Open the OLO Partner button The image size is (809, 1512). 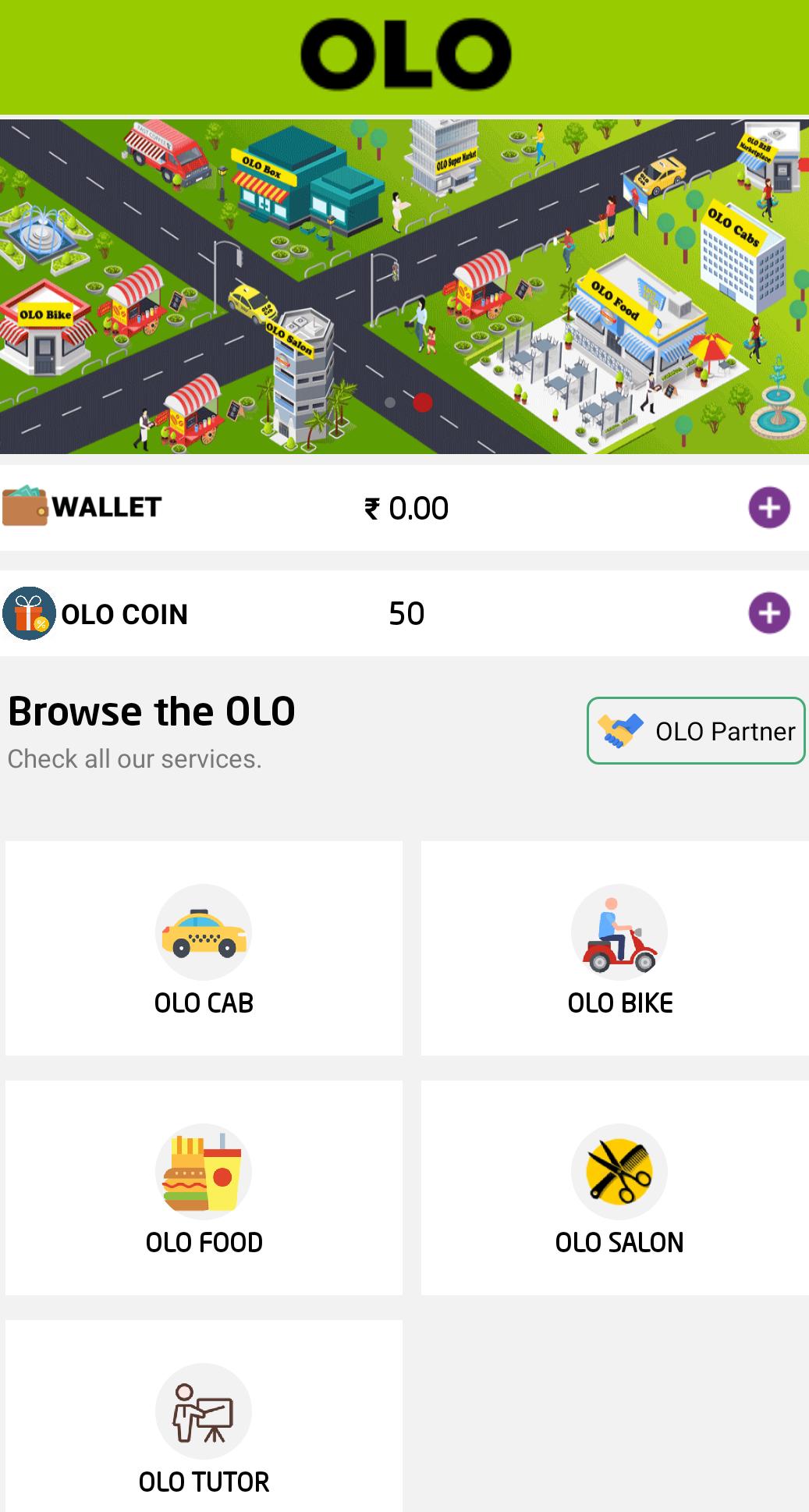coord(696,731)
